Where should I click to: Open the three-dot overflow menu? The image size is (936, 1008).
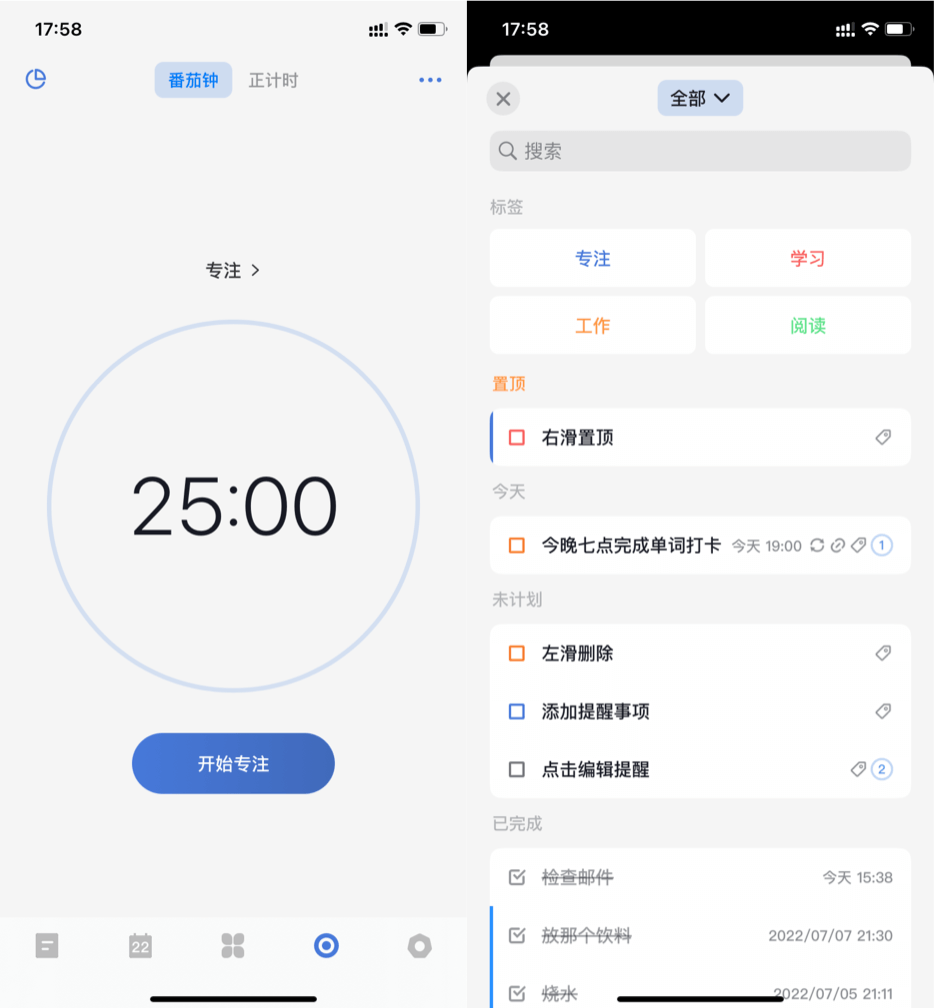[x=430, y=80]
